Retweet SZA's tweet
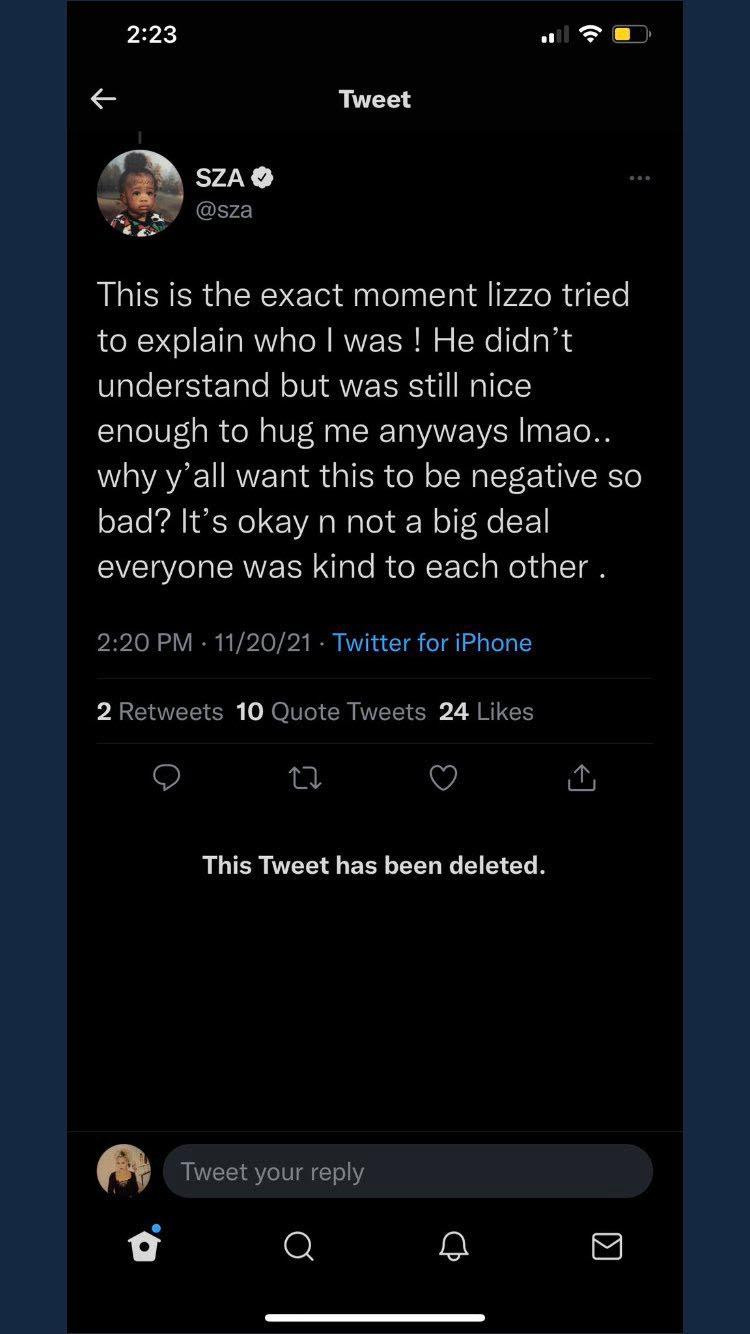The width and height of the screenshot is (750, 1334). click(x=305, y=777)
